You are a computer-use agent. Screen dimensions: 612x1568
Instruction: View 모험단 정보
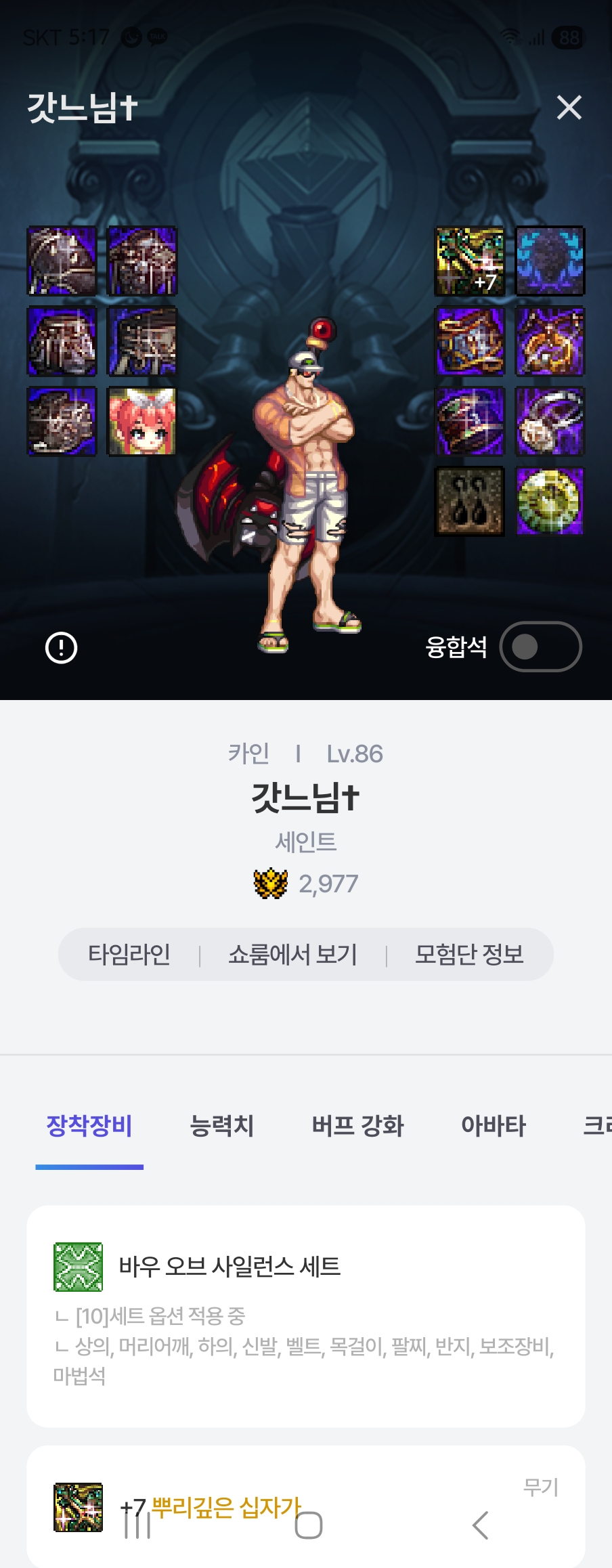469,955
